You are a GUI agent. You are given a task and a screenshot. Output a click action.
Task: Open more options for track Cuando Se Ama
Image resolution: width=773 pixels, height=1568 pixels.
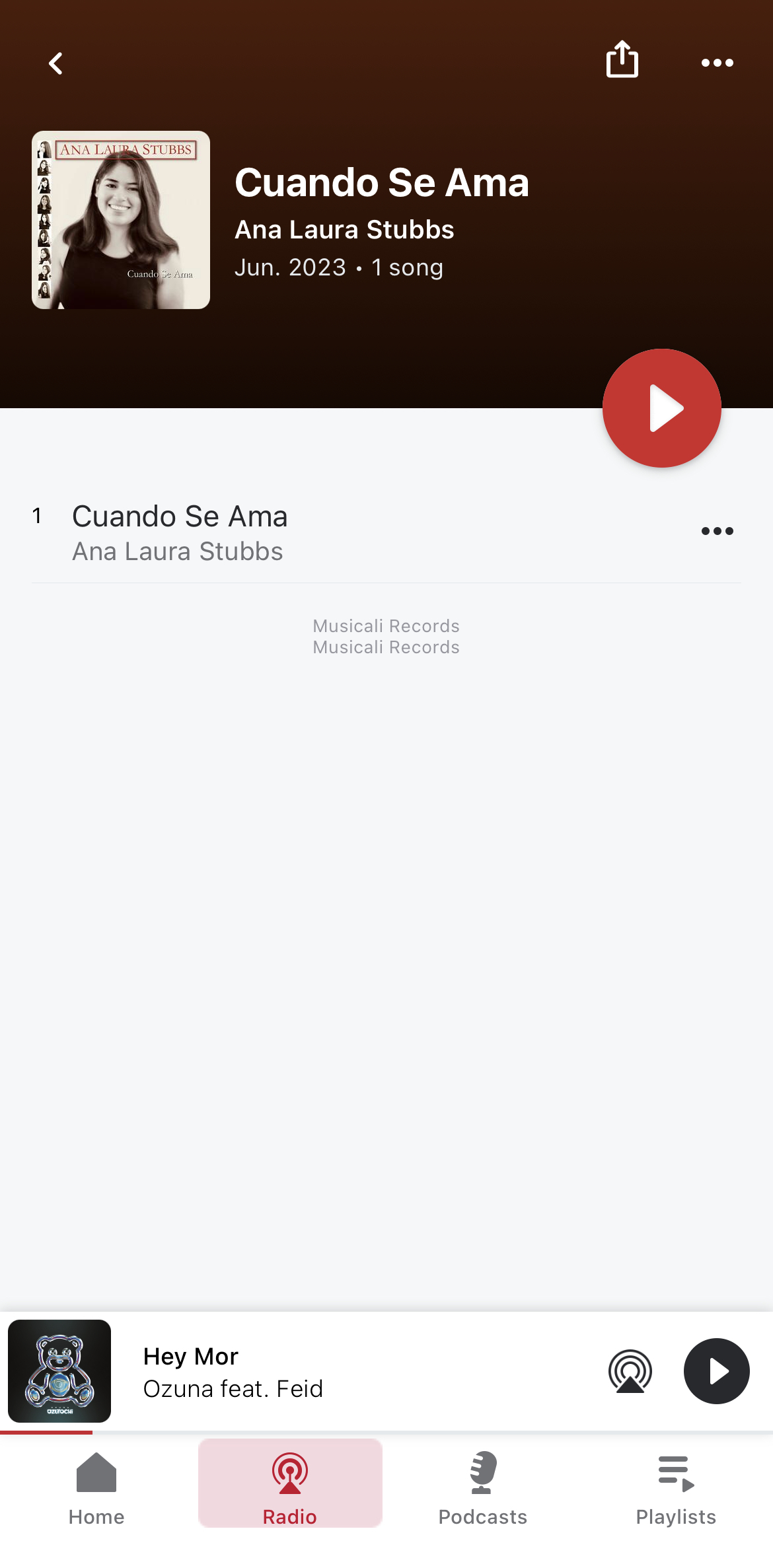(x=717, y=532)
